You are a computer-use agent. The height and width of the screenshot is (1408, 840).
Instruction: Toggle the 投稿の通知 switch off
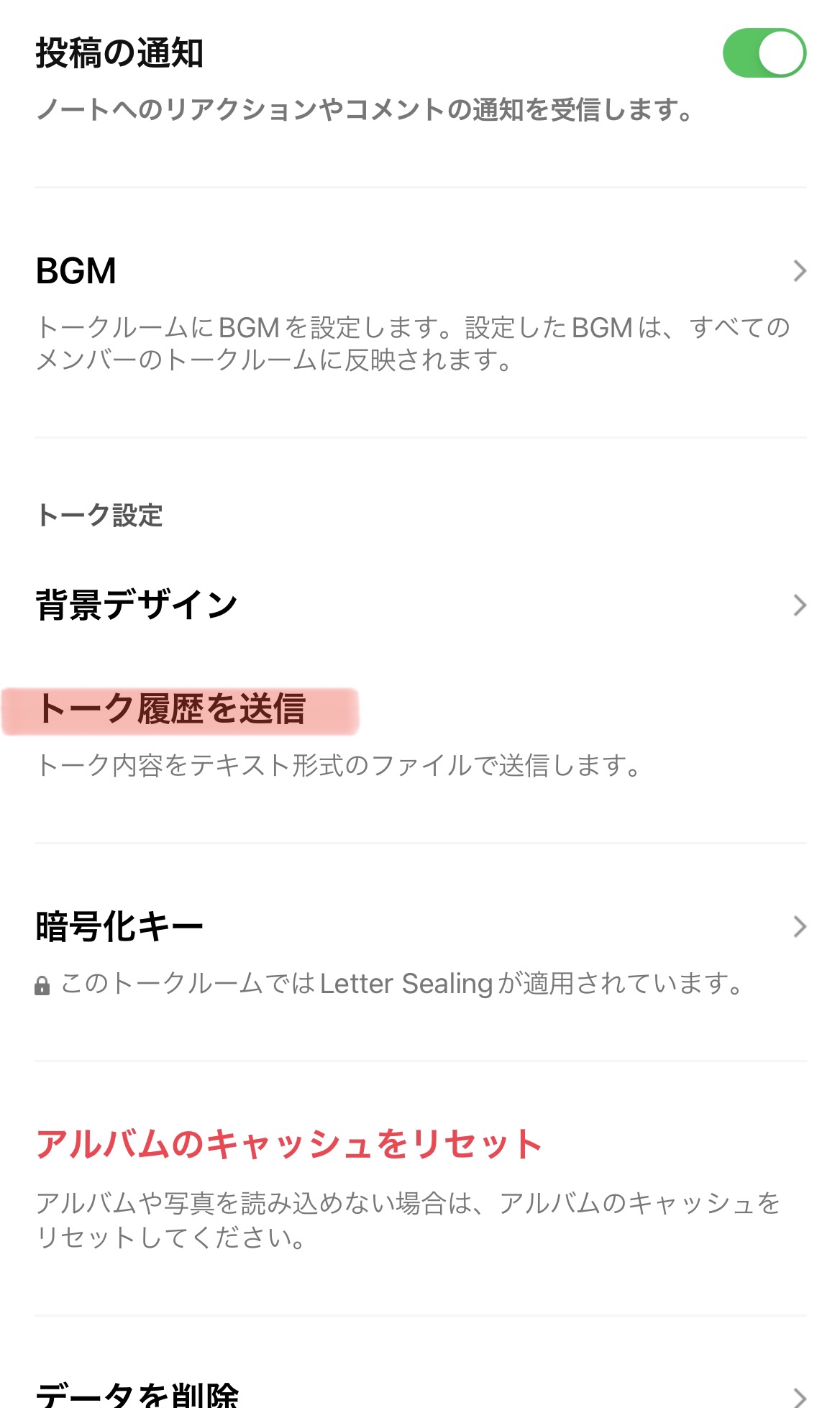[764, 53]
